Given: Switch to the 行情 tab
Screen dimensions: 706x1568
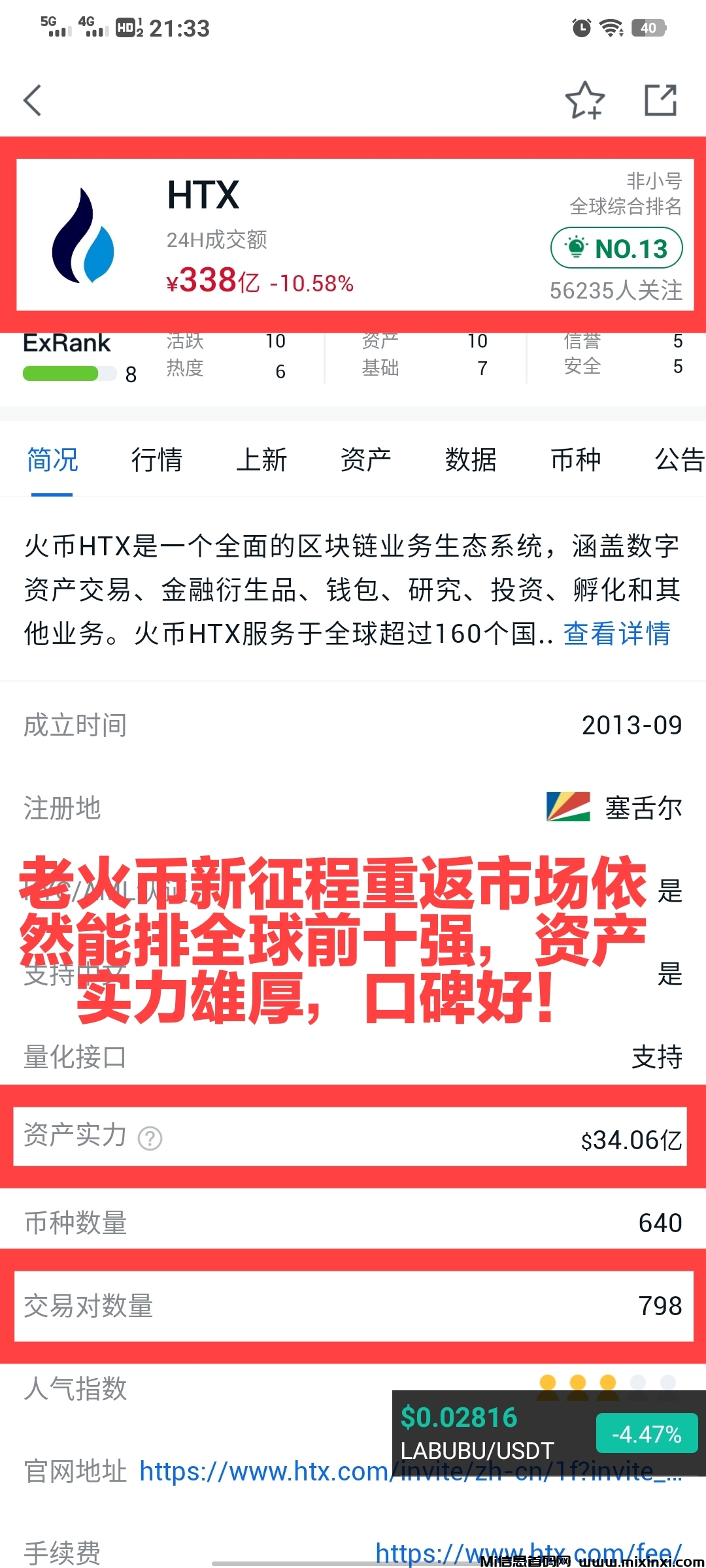Looking at the screenshot, I should click(157, 459).
